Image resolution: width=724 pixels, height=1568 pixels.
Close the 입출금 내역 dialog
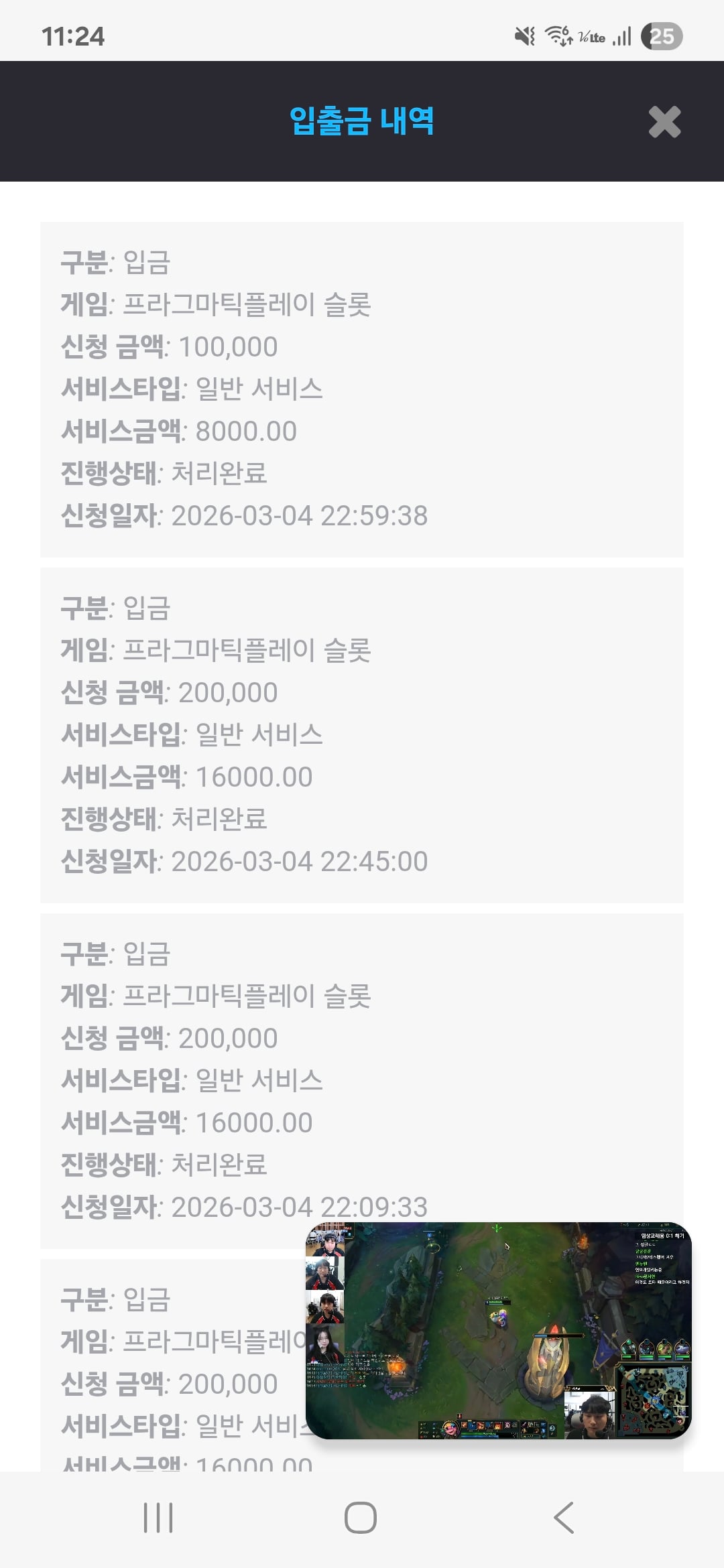click(664, 122)
